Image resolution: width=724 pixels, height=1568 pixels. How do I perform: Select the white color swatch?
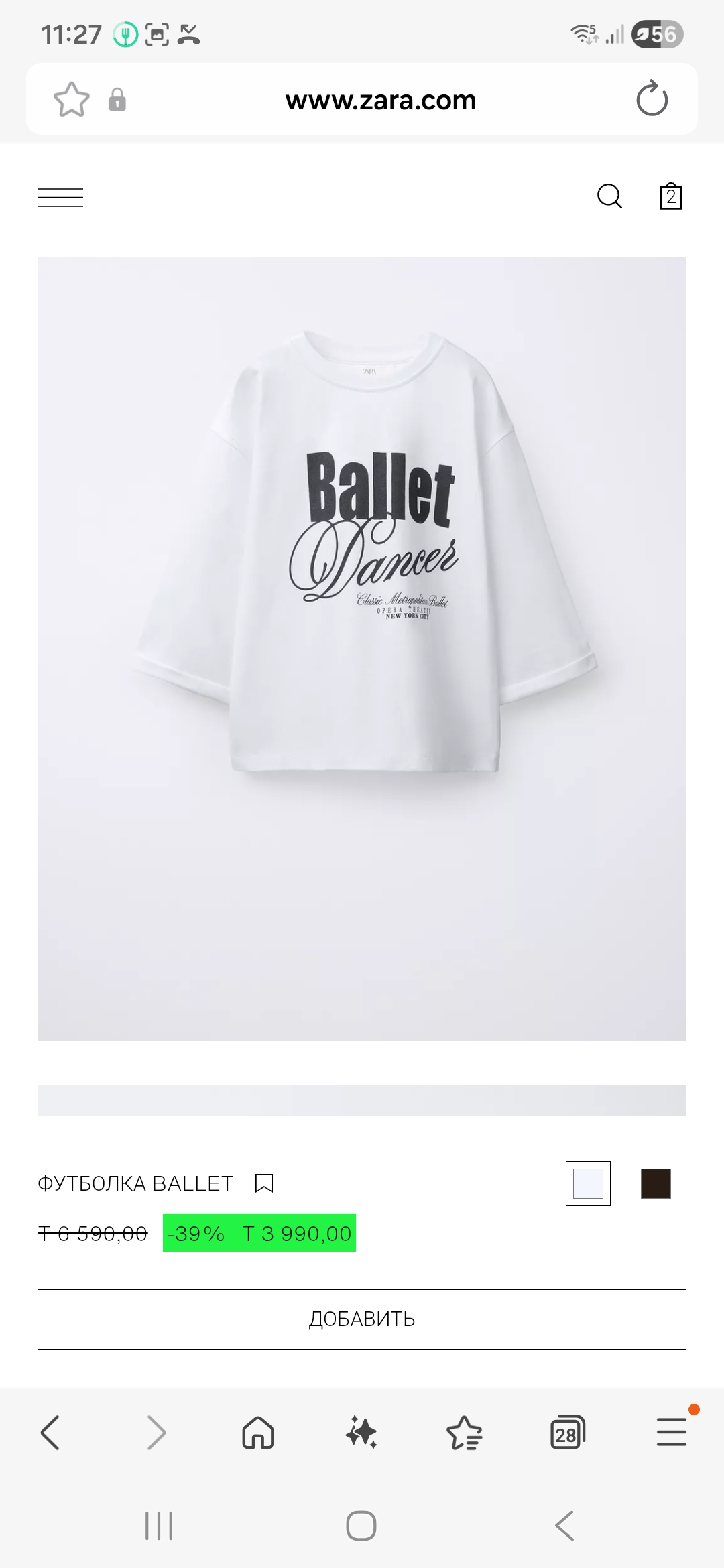(x=588, y=1183)
